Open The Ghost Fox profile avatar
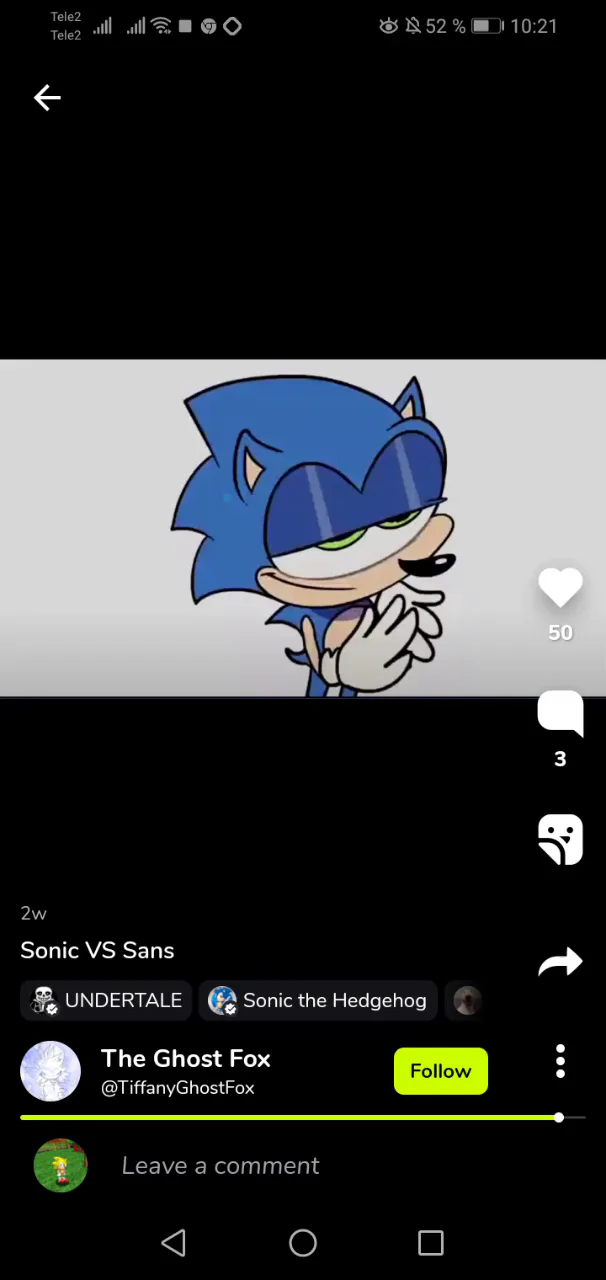This screenshot has width=606, height=1280. 50,1071
